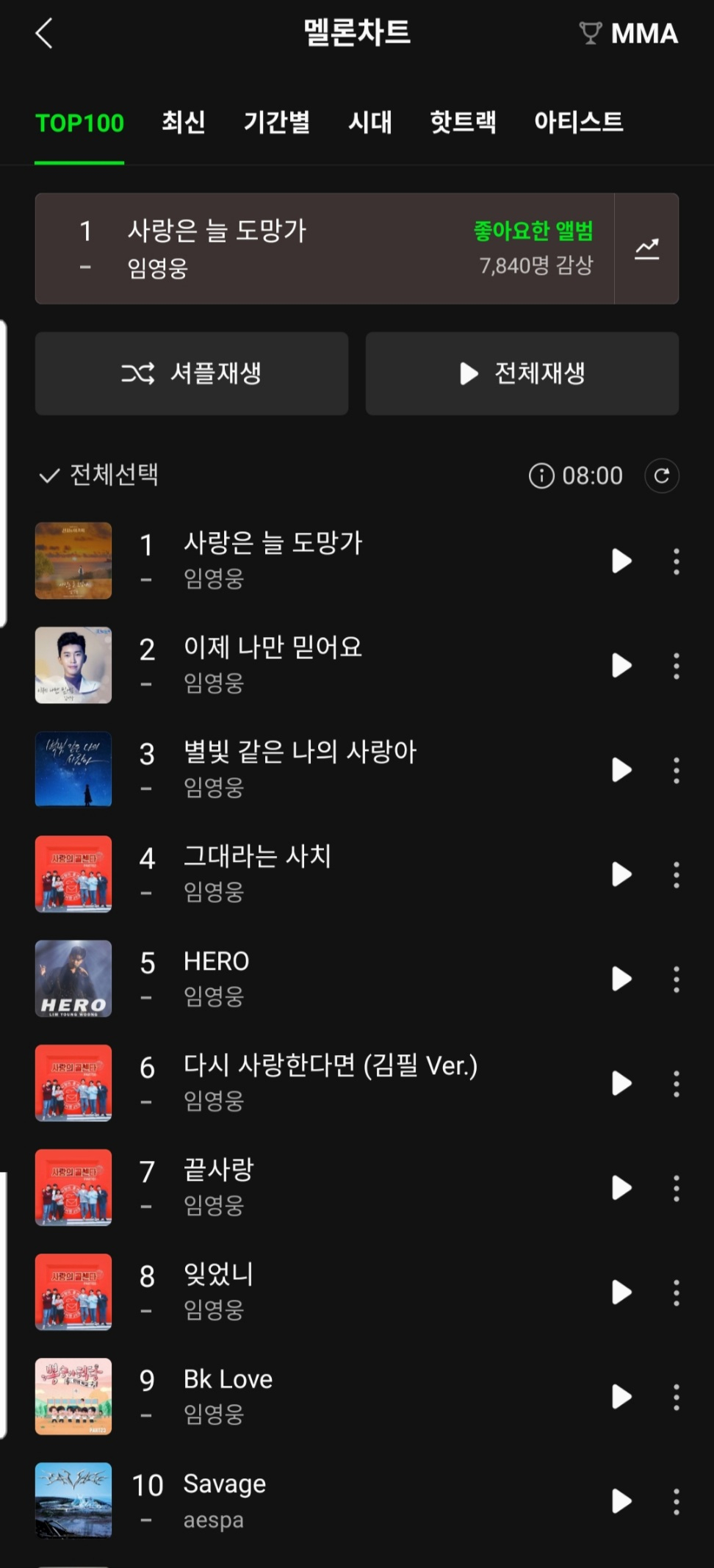Open the 별빛 같은 나의 사랑아 song row
Image resolution: width=714 pixels, height=1568 pixels.
357,770
